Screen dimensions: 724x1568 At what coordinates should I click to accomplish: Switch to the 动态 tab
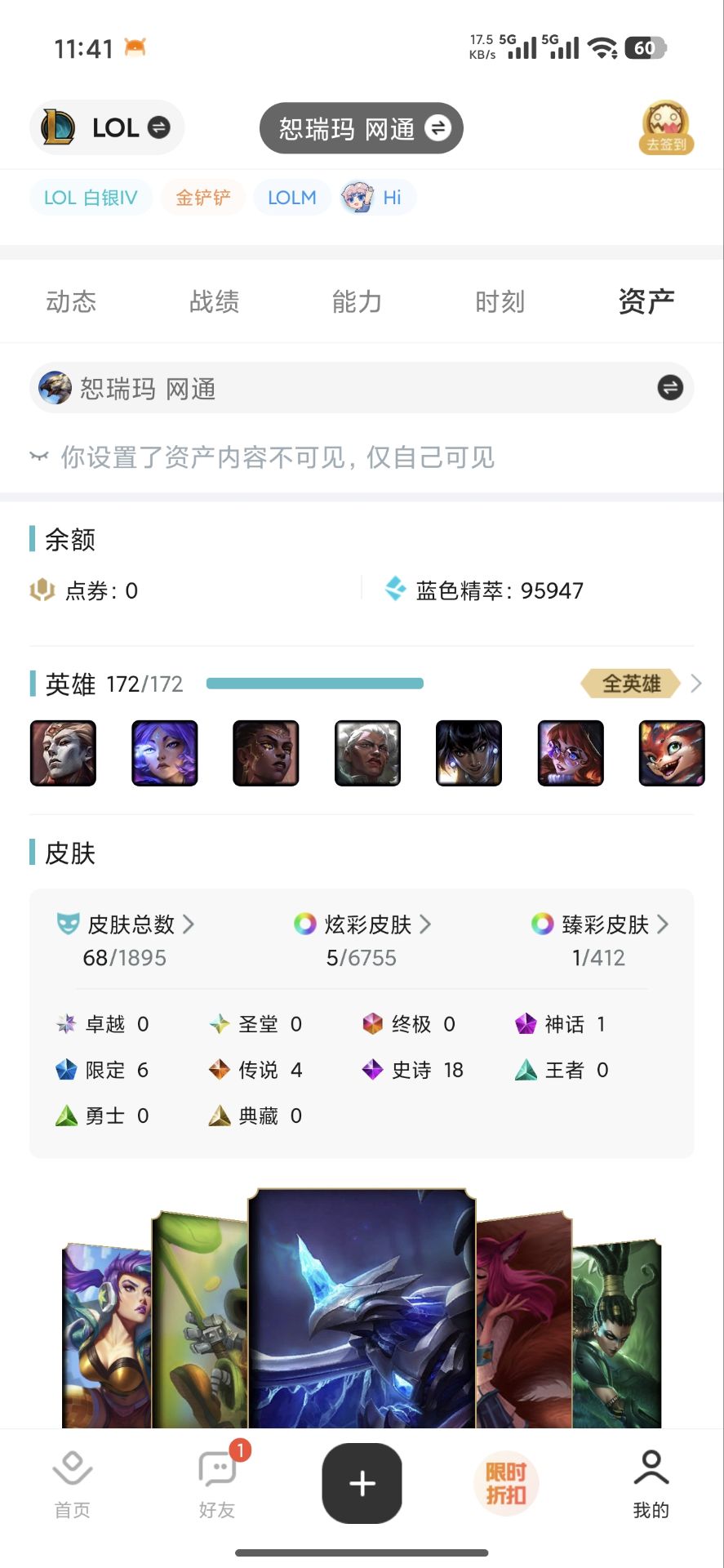(71, 301)
